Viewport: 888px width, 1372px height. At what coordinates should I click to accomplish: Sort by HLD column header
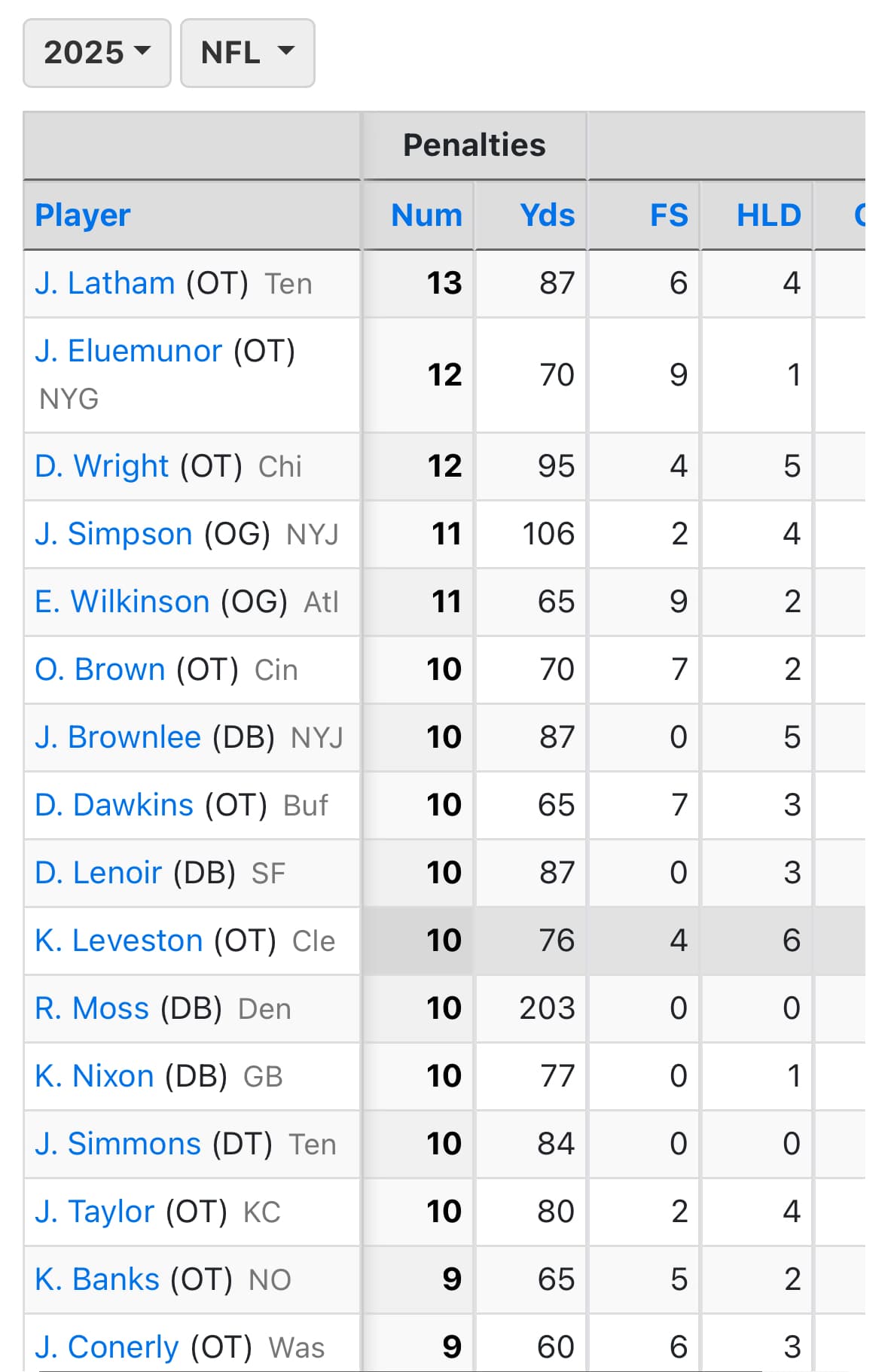tap(768, 215)
